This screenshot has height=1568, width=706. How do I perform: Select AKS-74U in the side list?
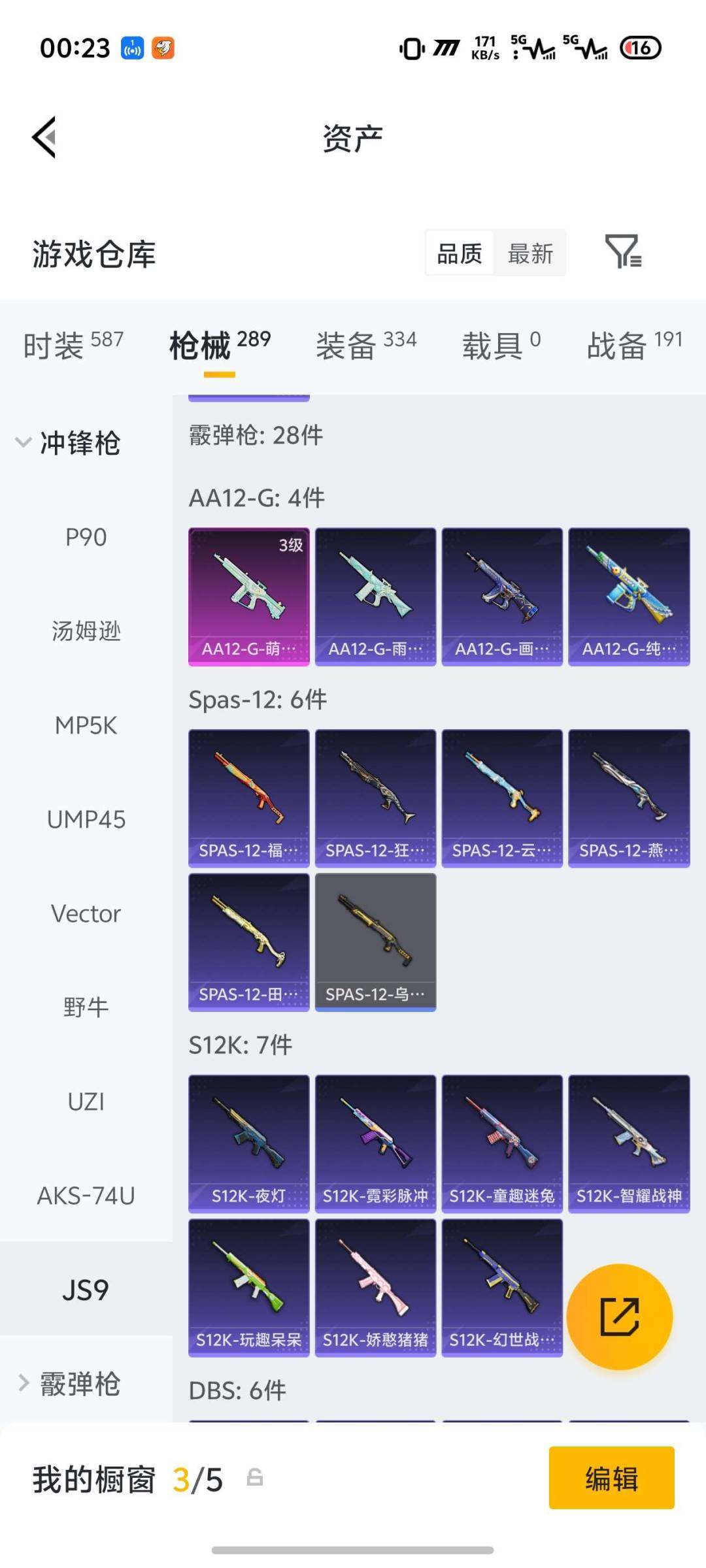click(86, 1196)
